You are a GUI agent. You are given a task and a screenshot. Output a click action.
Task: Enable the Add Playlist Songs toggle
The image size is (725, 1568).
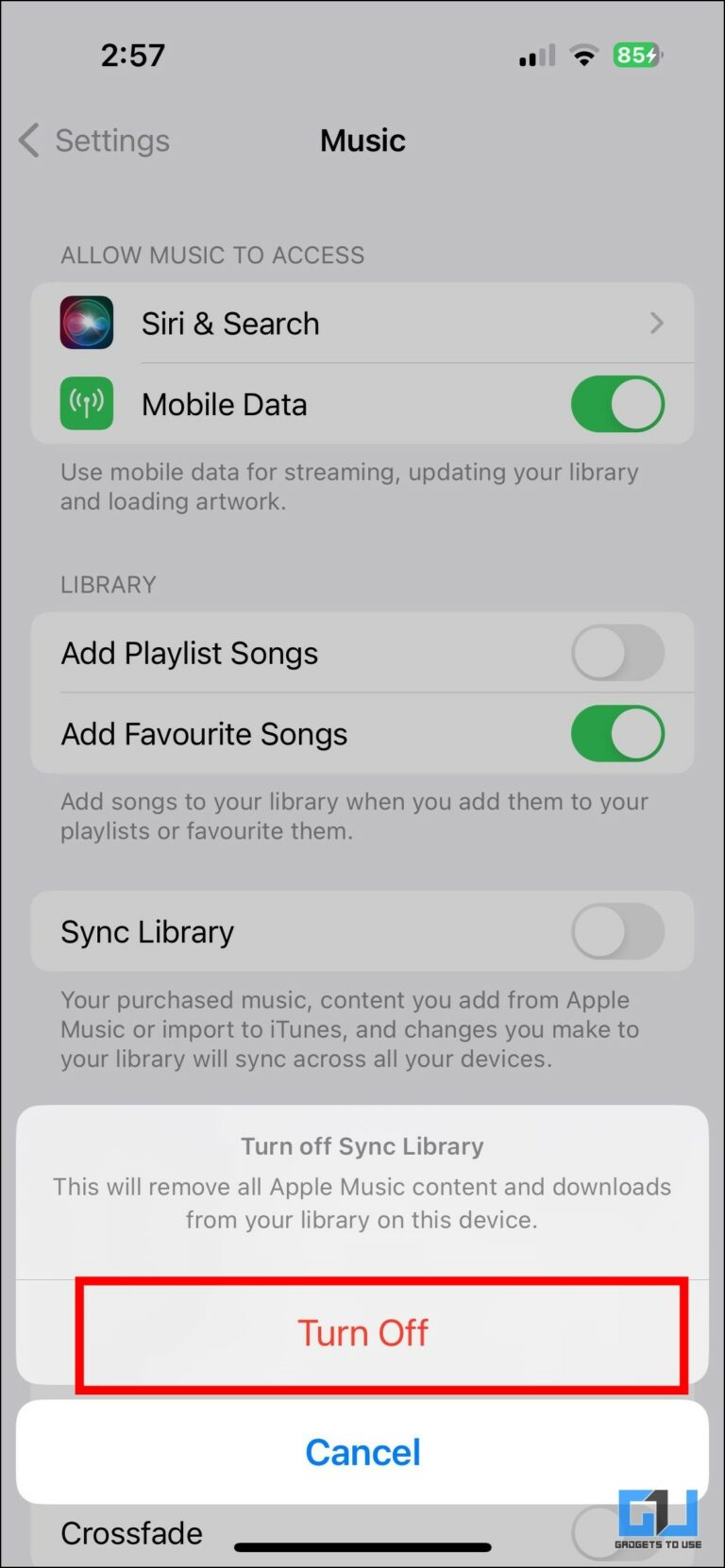[x=617, y=653]
